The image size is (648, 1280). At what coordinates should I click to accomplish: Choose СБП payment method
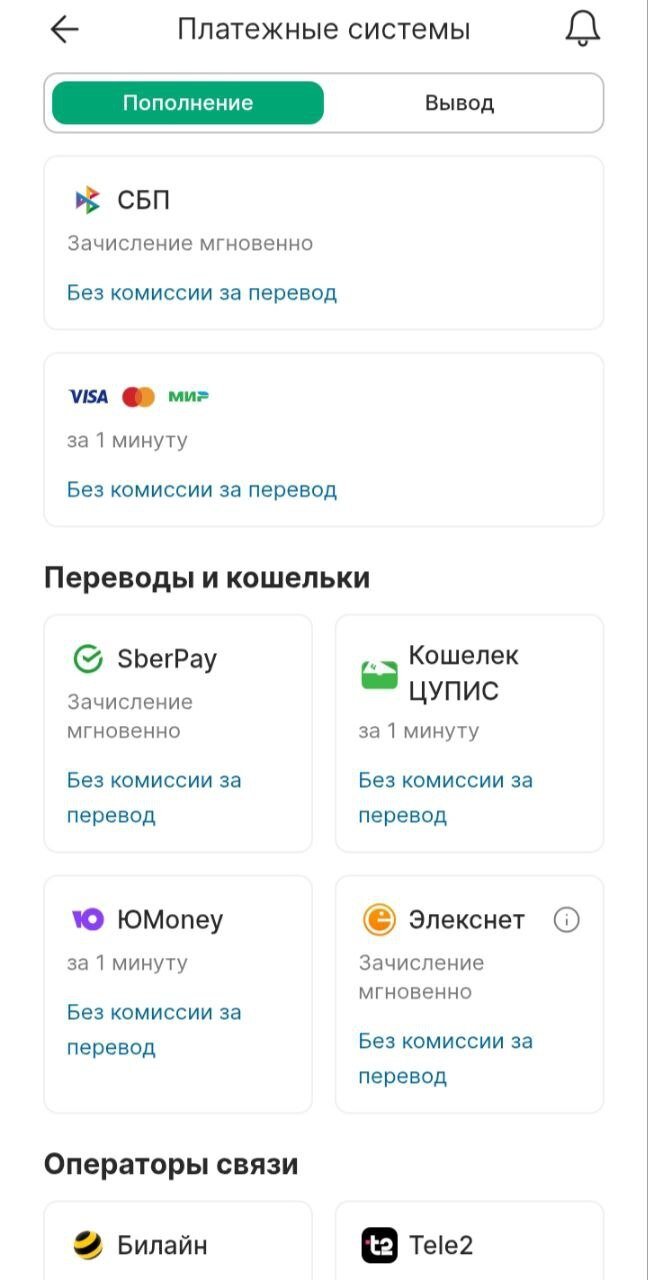click(x=323, y=243)
